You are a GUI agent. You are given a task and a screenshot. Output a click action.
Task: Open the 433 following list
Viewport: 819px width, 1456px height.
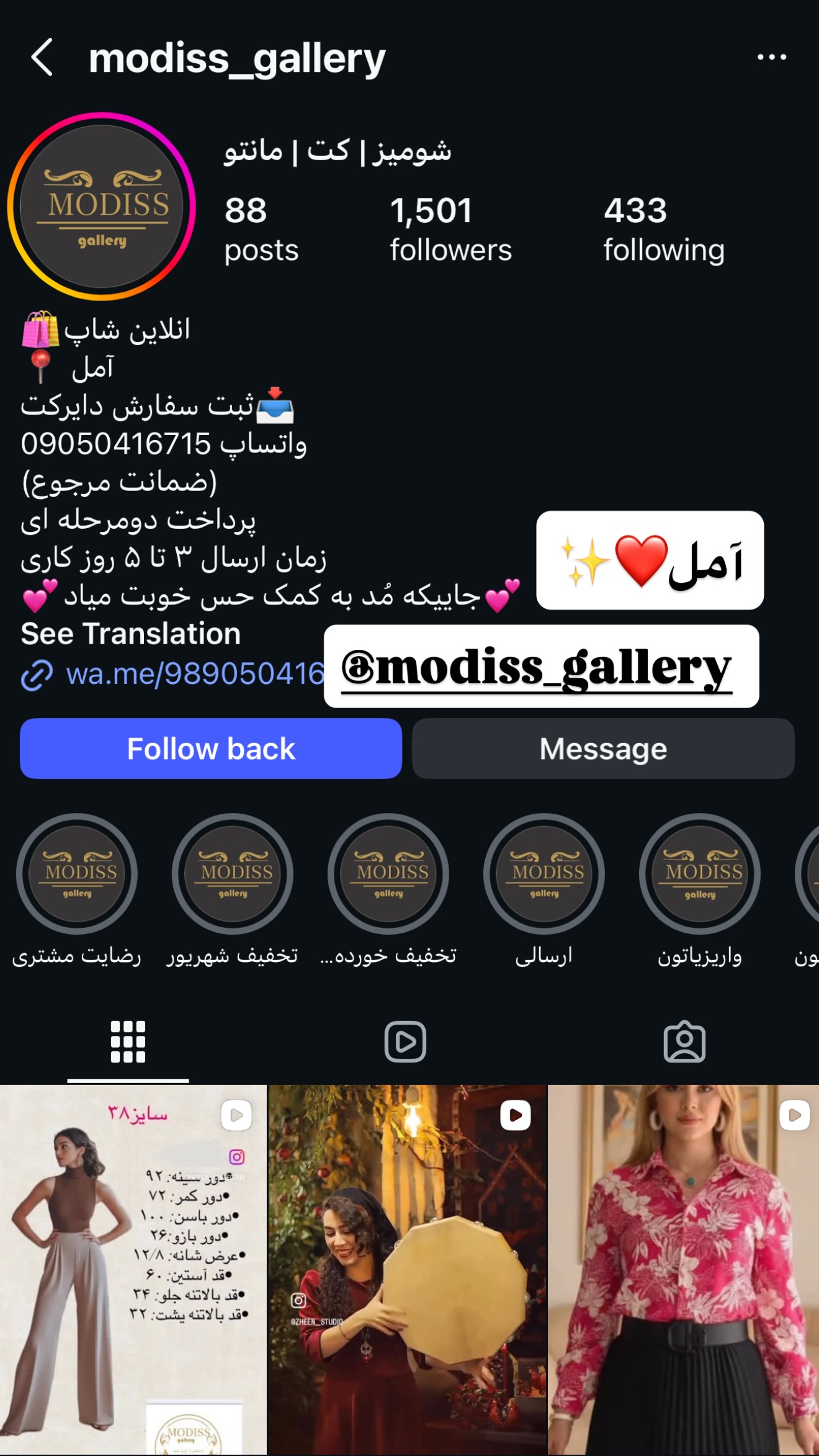click(x=664, y=230)
